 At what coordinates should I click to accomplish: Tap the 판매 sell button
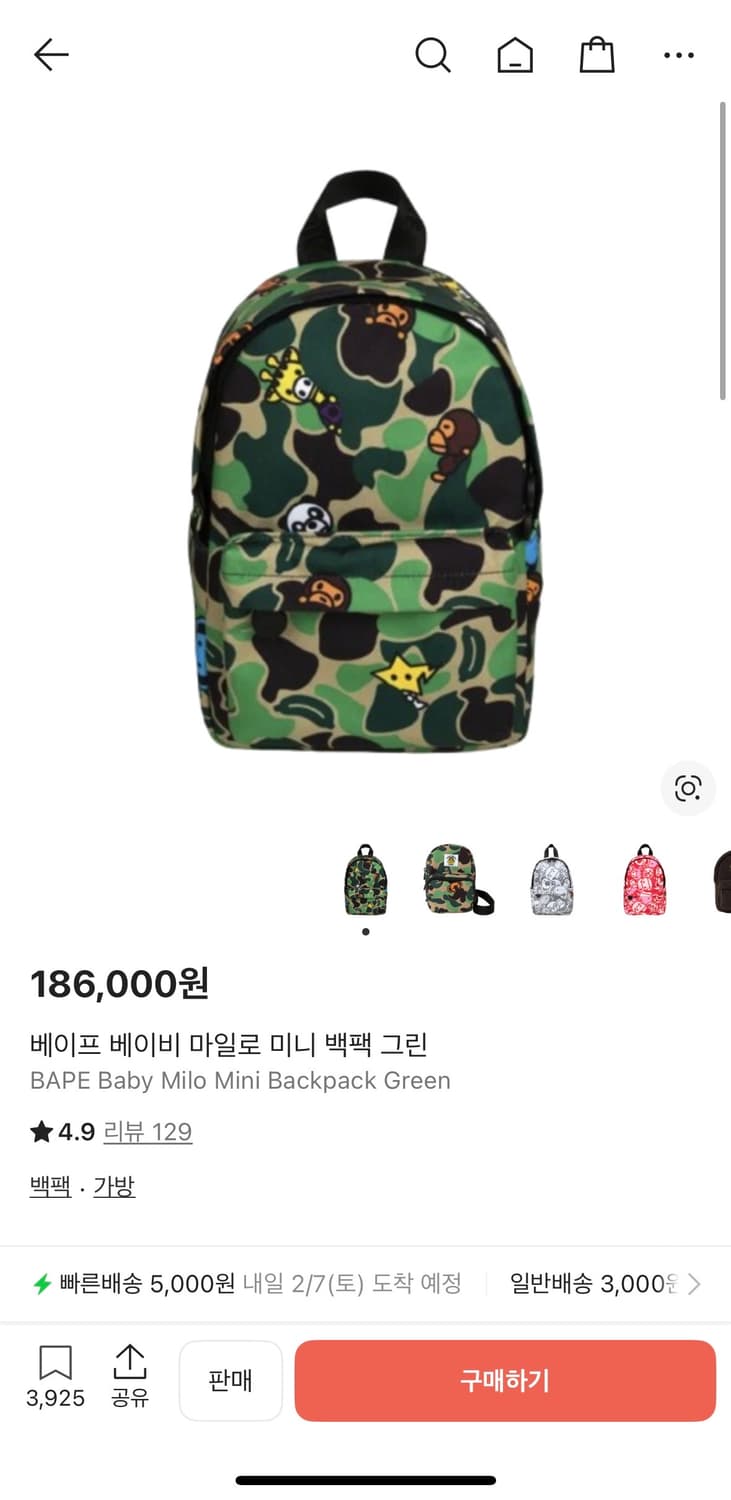point(231,1380)
